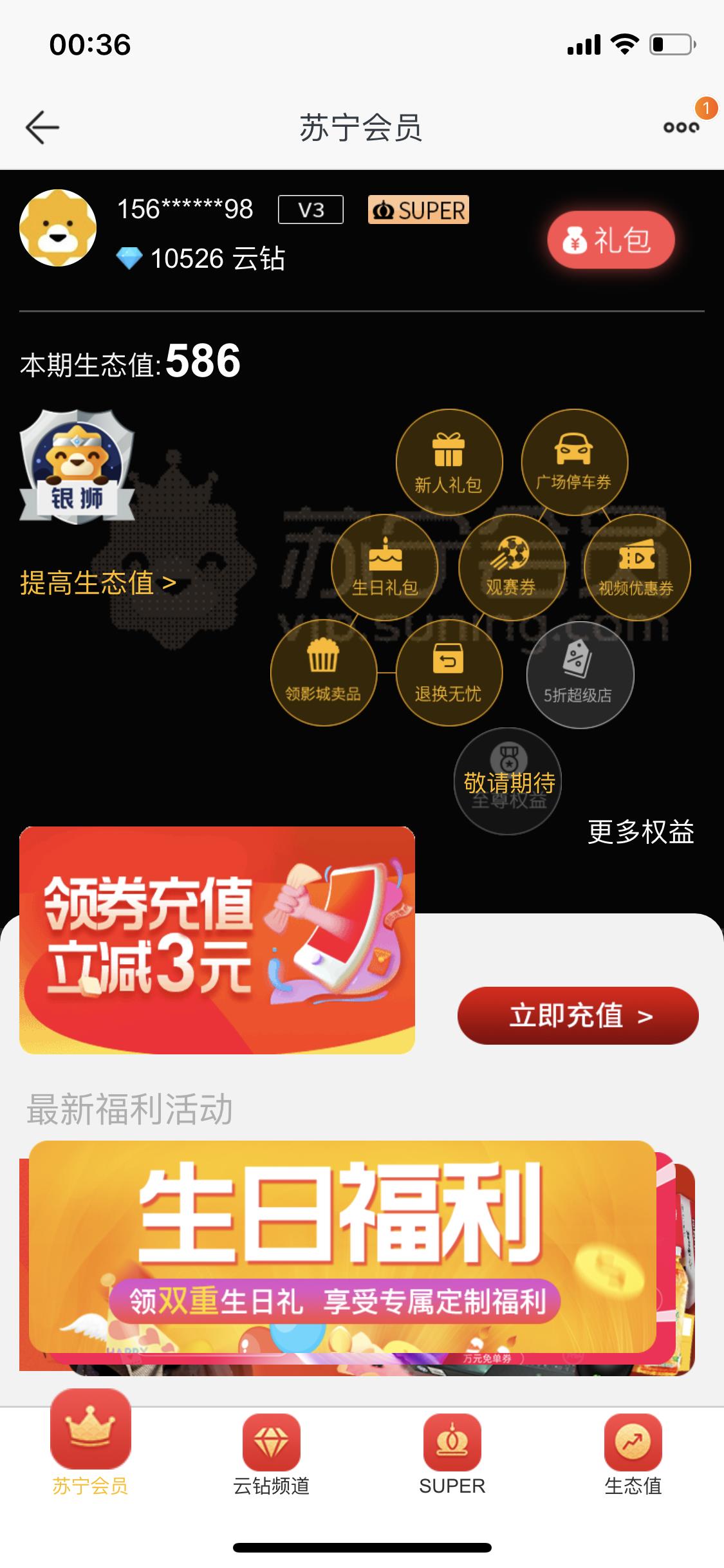Tap 立即充值 button
Viewport: 724px width, 1568px height.
tap(578, 1016)
